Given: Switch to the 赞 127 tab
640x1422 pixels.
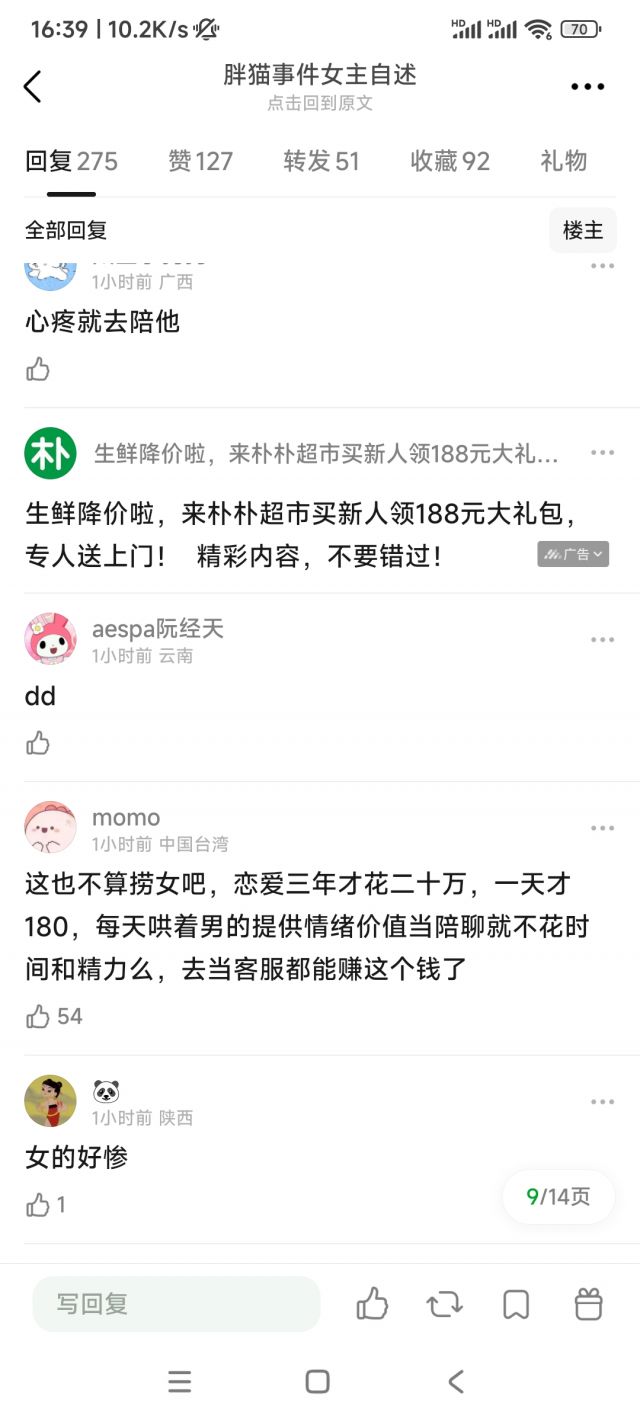Looking at the screenshot, I should click(200, 161).
